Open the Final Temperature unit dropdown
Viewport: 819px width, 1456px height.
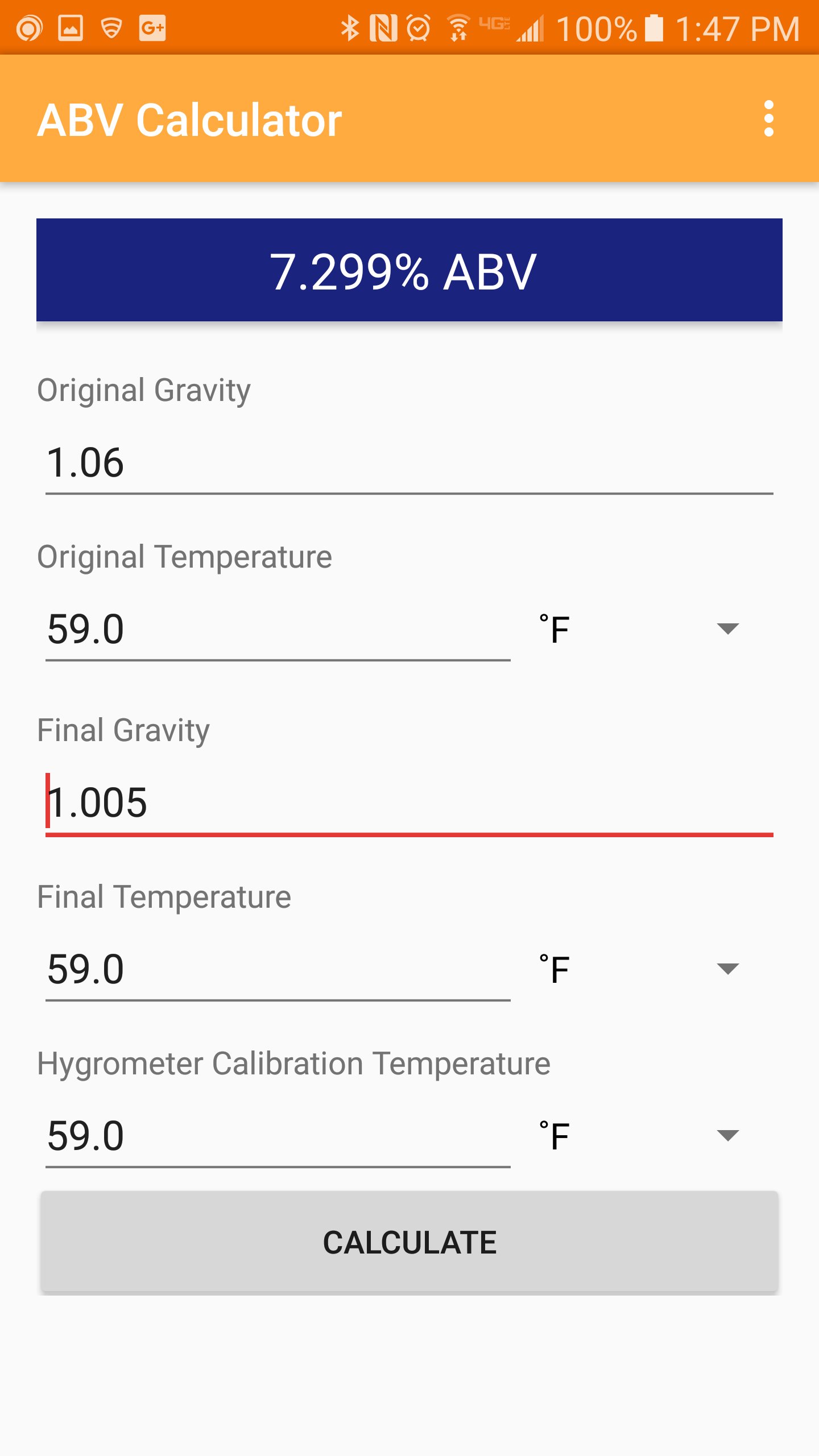click(x=728, y=968)
